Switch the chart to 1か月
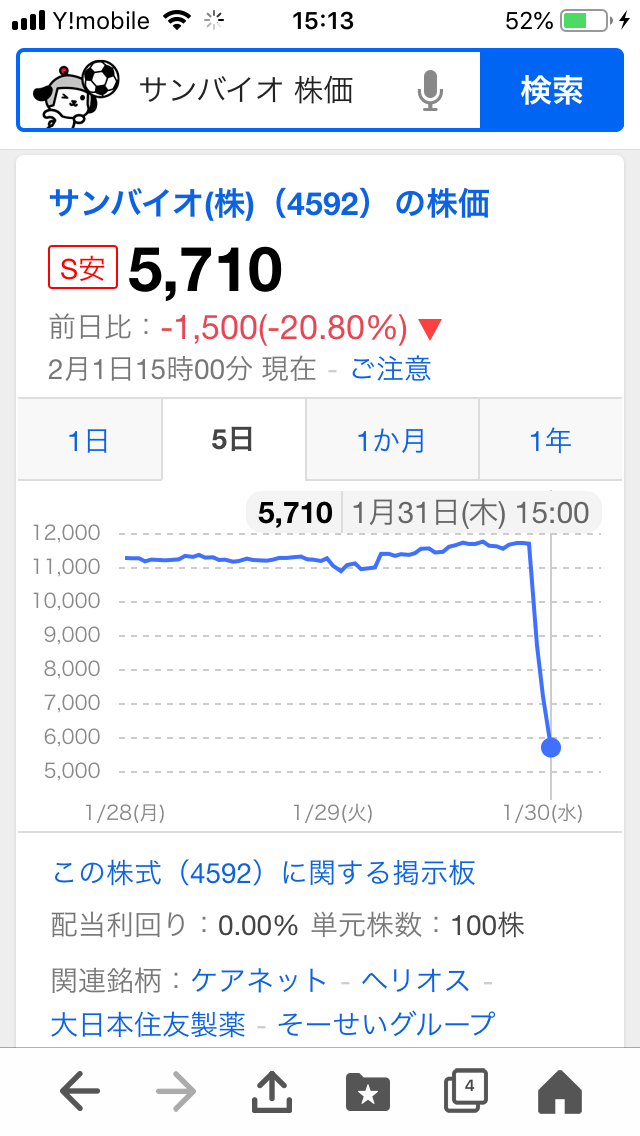The width and height of the screenshot is (640, 1136). tap(391, 440)
